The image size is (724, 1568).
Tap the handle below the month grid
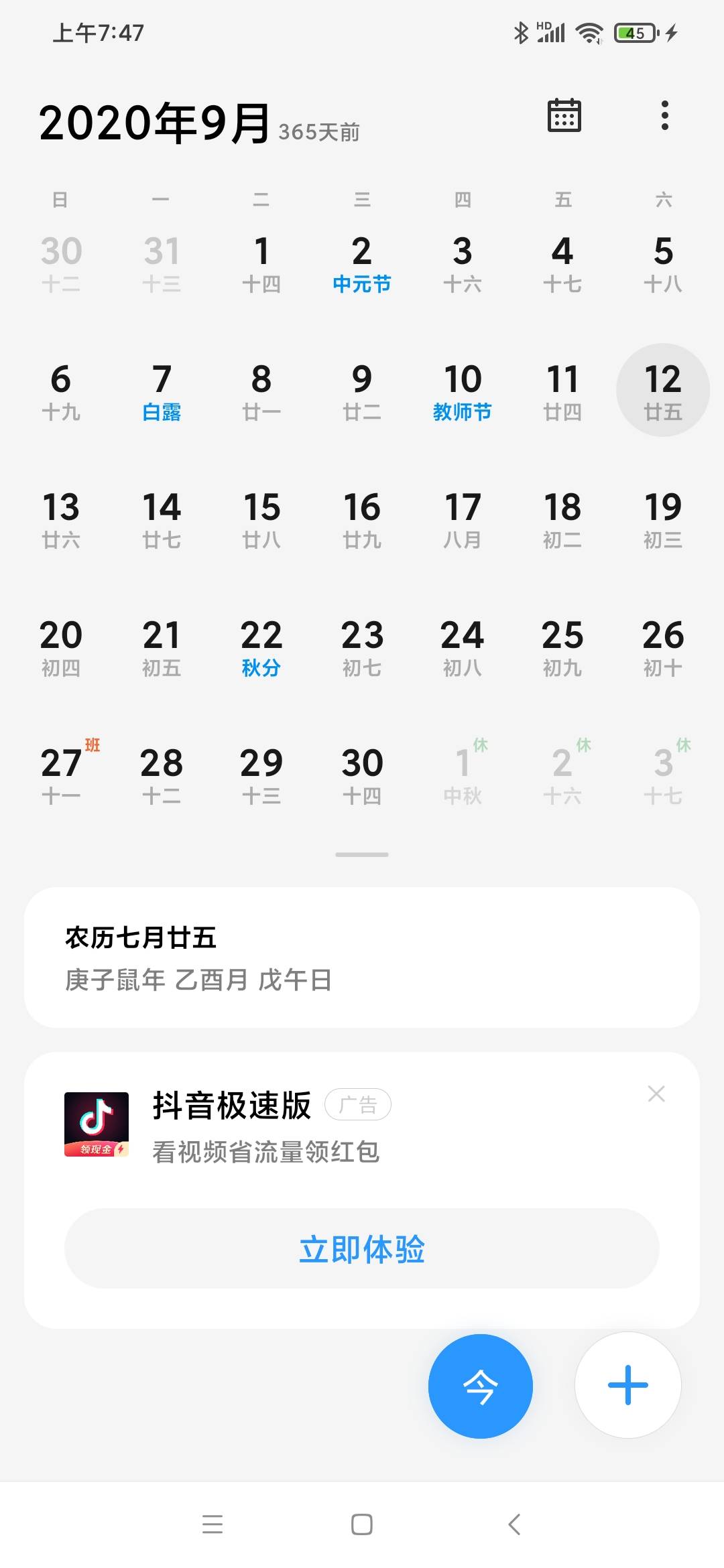[362, 854]
